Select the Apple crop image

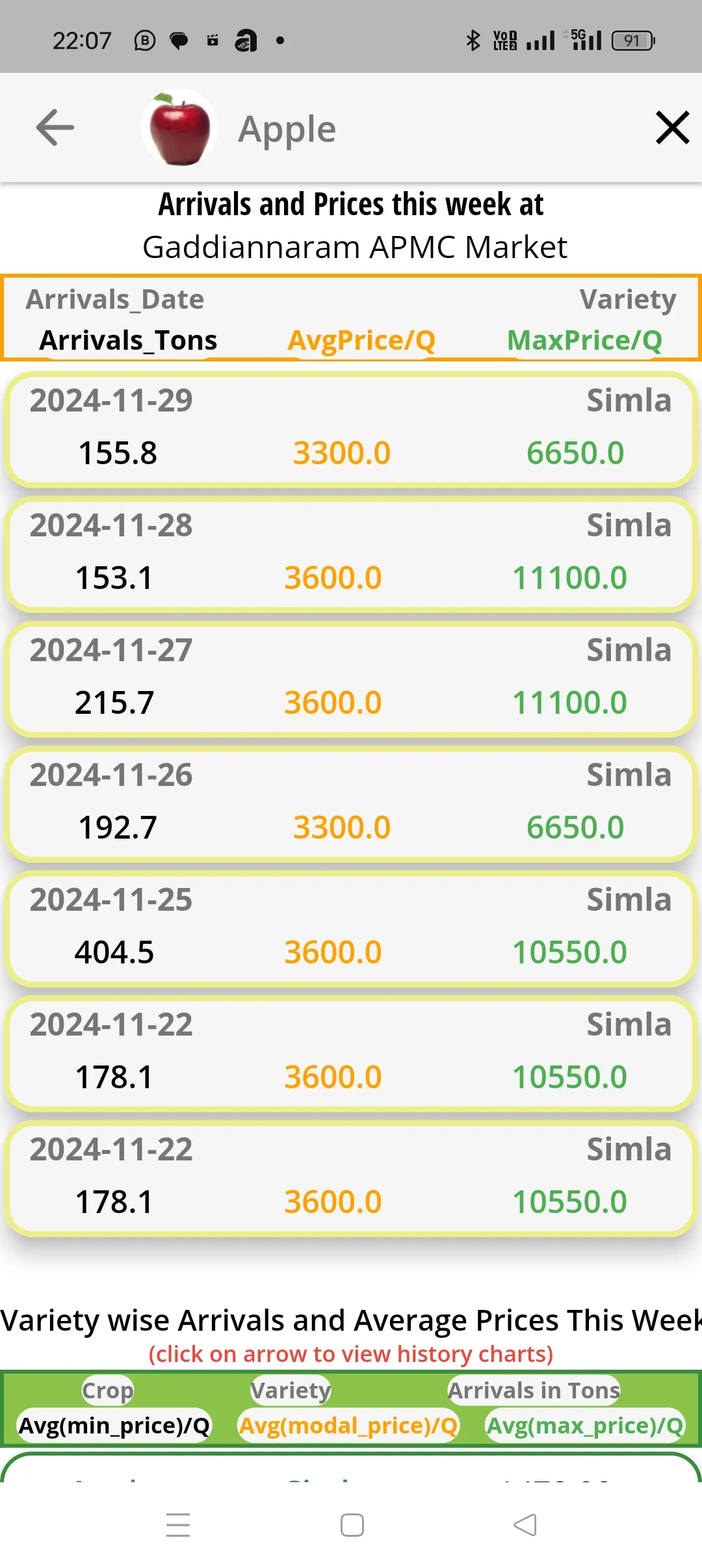[x=179, y=127]
